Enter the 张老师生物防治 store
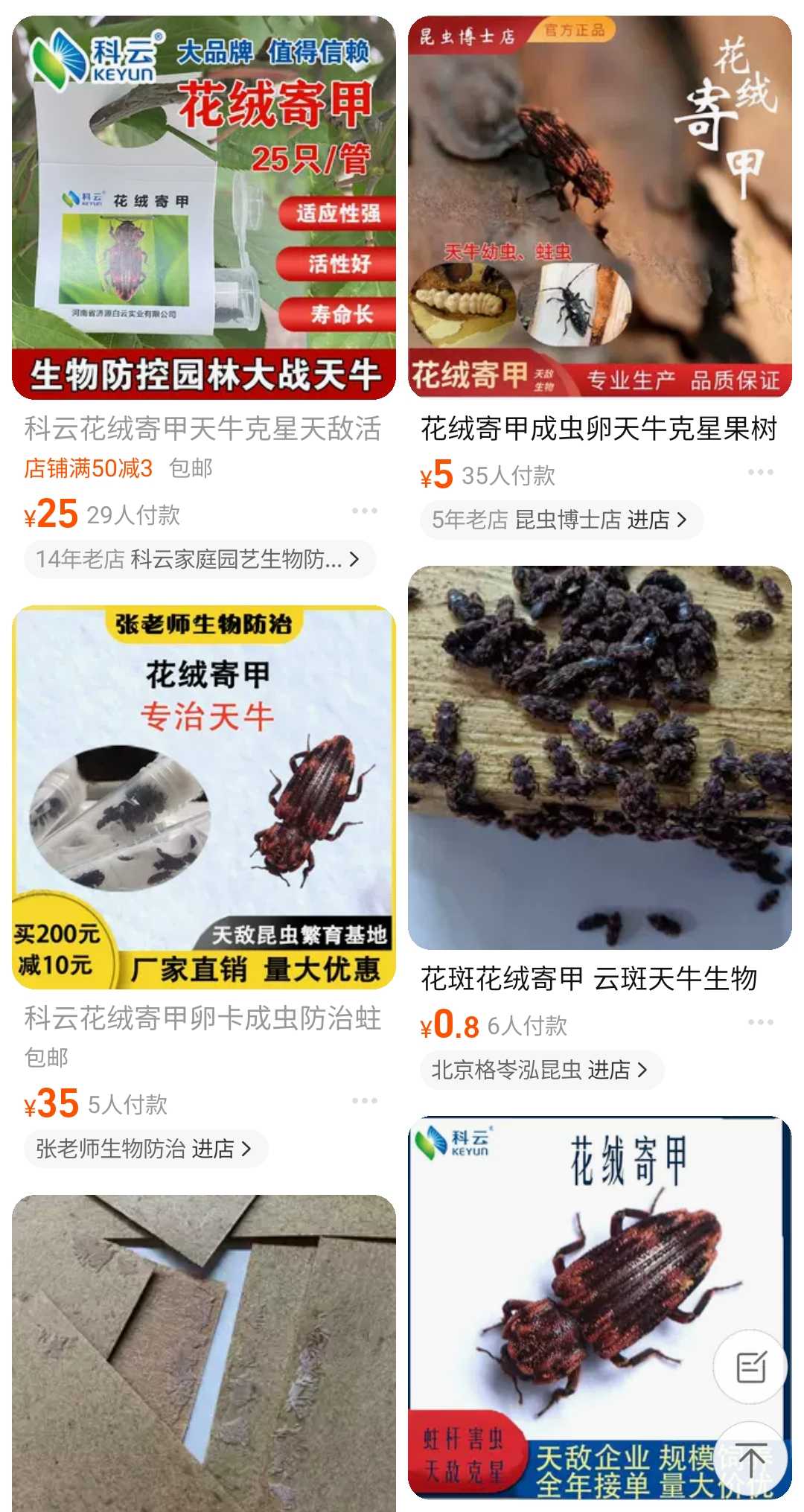Image resolution: width=804 pixels, height=1512 pixels. click(145, 1149)
